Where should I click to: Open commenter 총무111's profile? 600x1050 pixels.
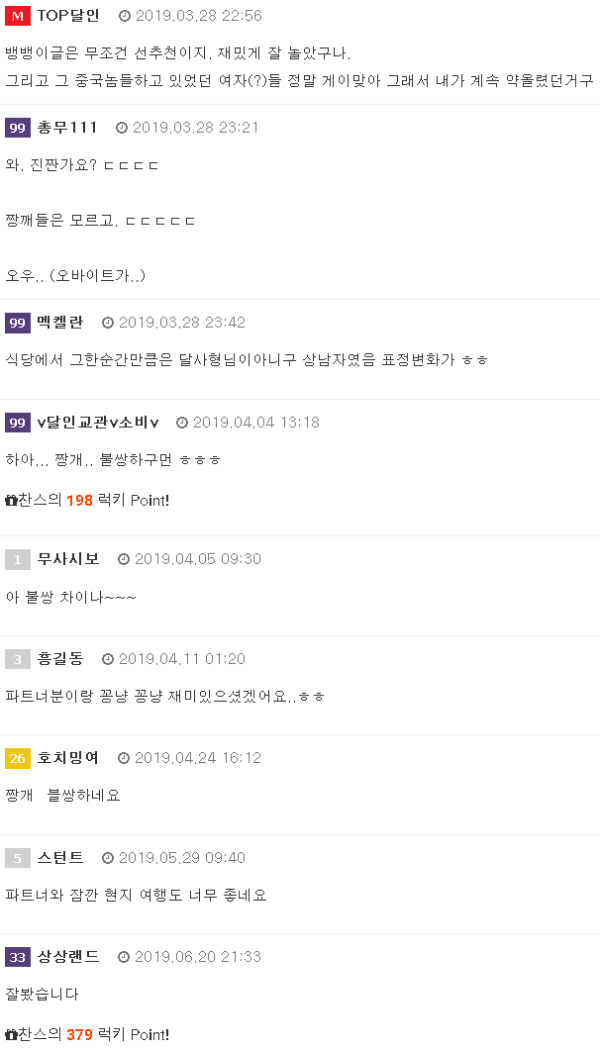67,127
